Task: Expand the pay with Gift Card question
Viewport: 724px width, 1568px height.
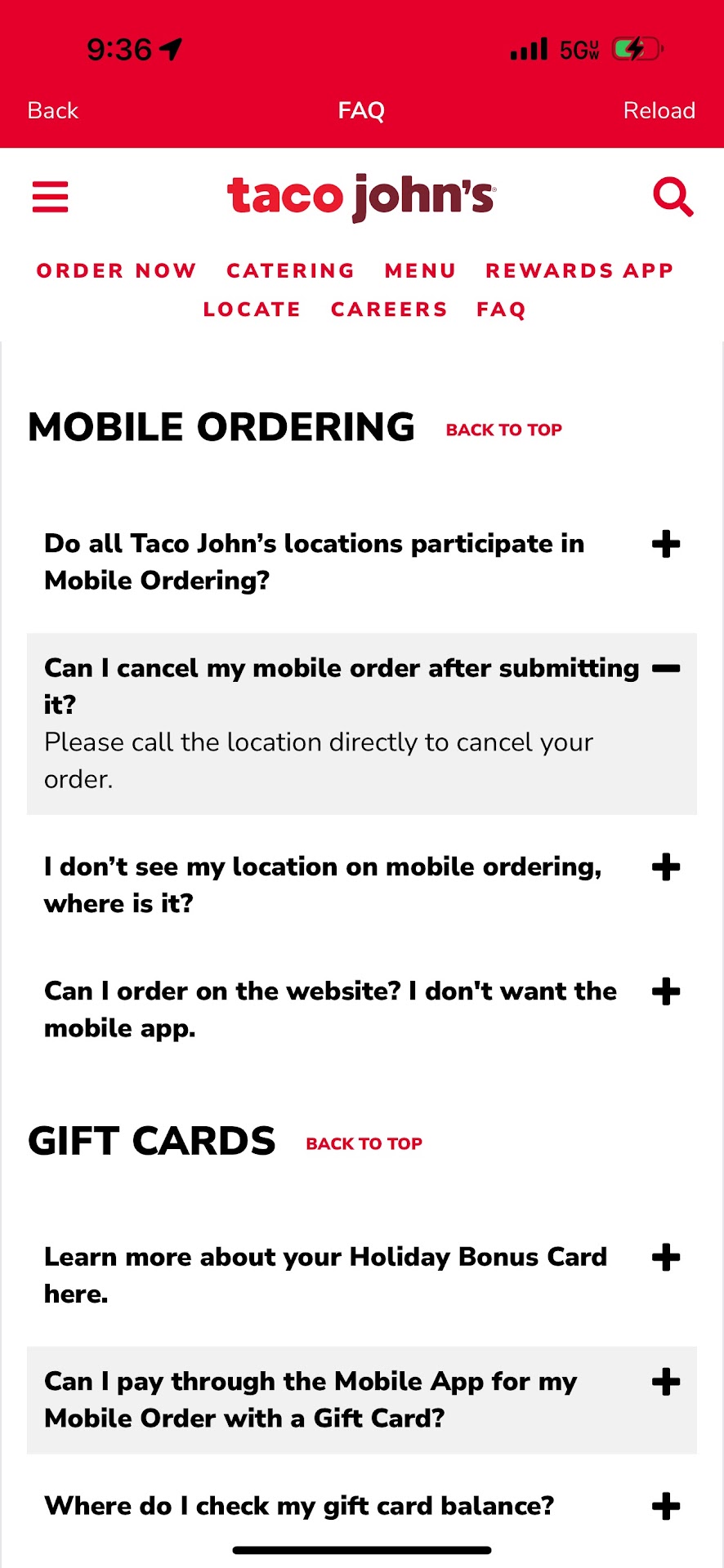Action: coord(666,1382)
